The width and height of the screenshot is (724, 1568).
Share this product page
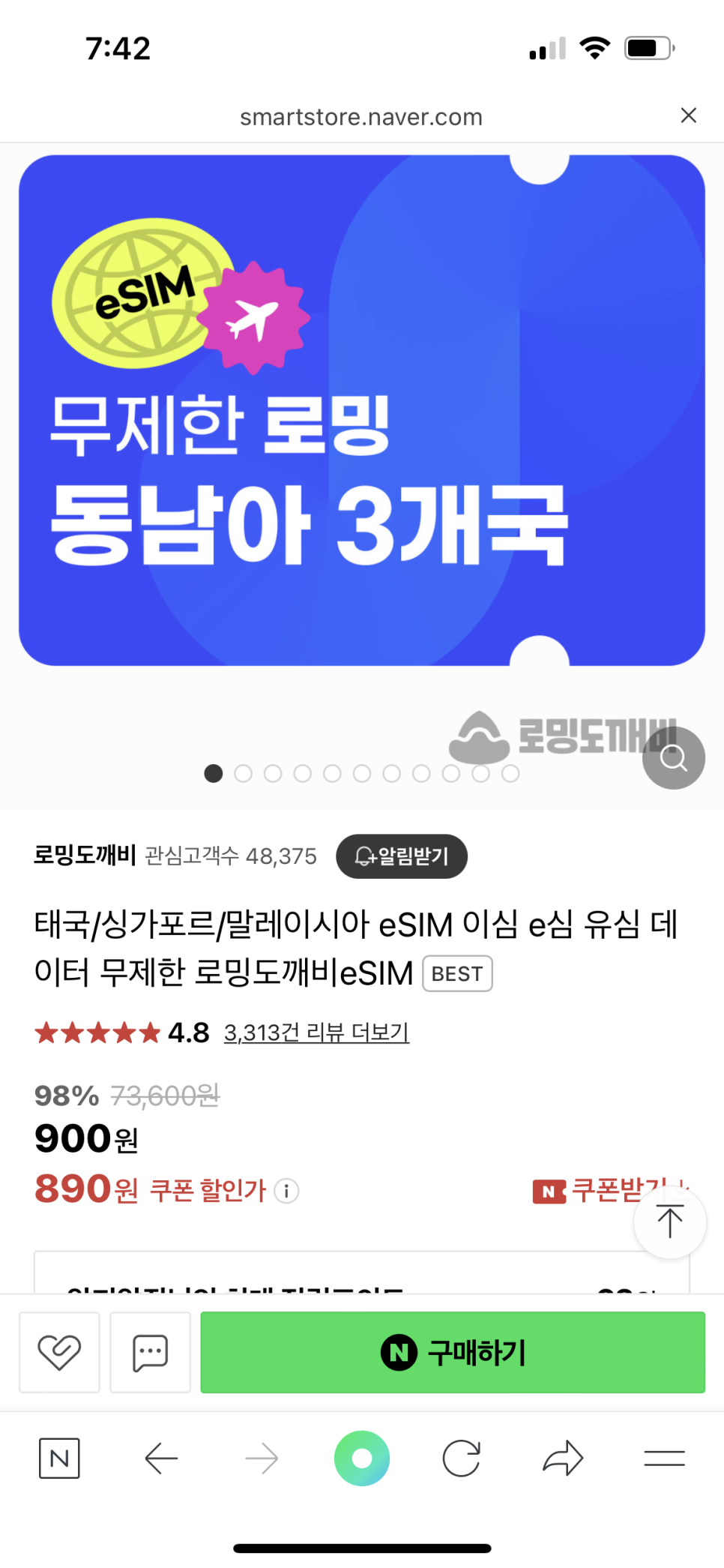(x=563, y=1459)
